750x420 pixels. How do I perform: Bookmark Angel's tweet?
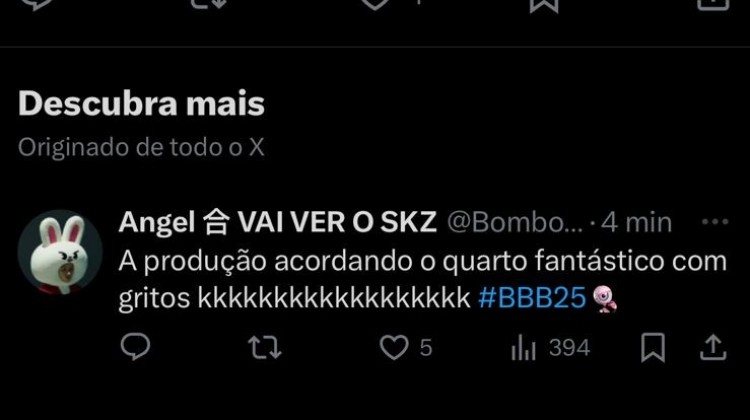tap(653, 347)
